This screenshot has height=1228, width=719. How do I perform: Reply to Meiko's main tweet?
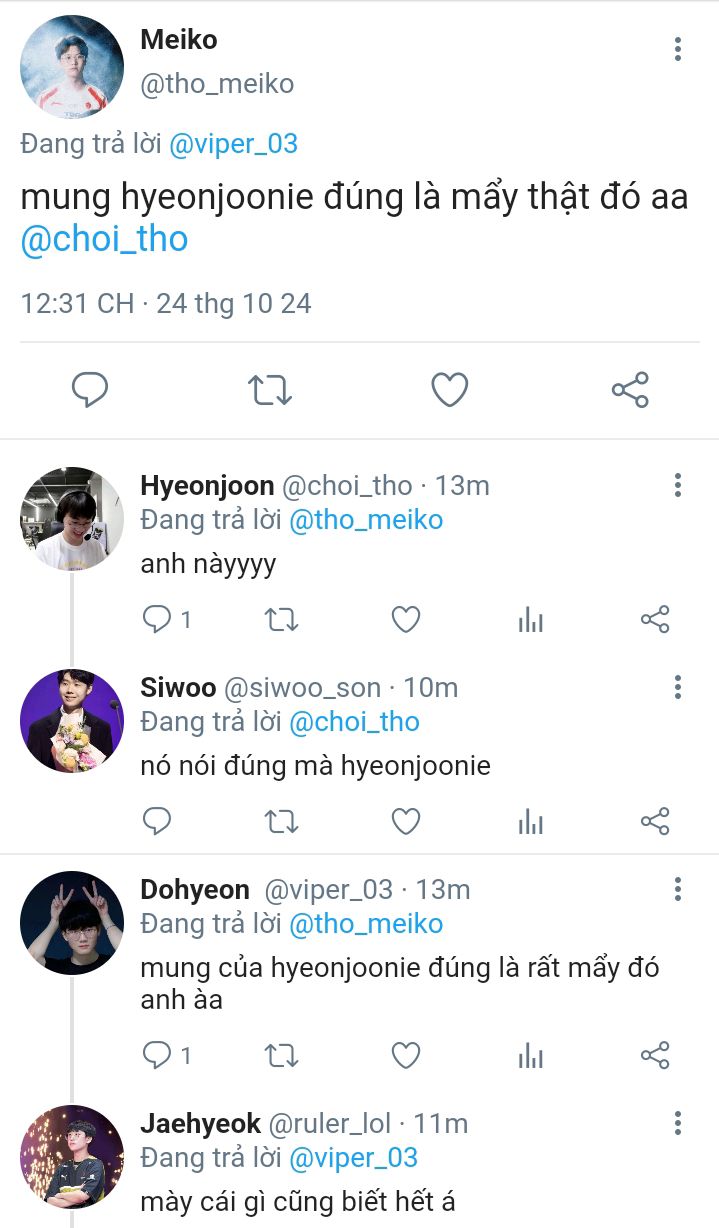[x=90, y=389]
